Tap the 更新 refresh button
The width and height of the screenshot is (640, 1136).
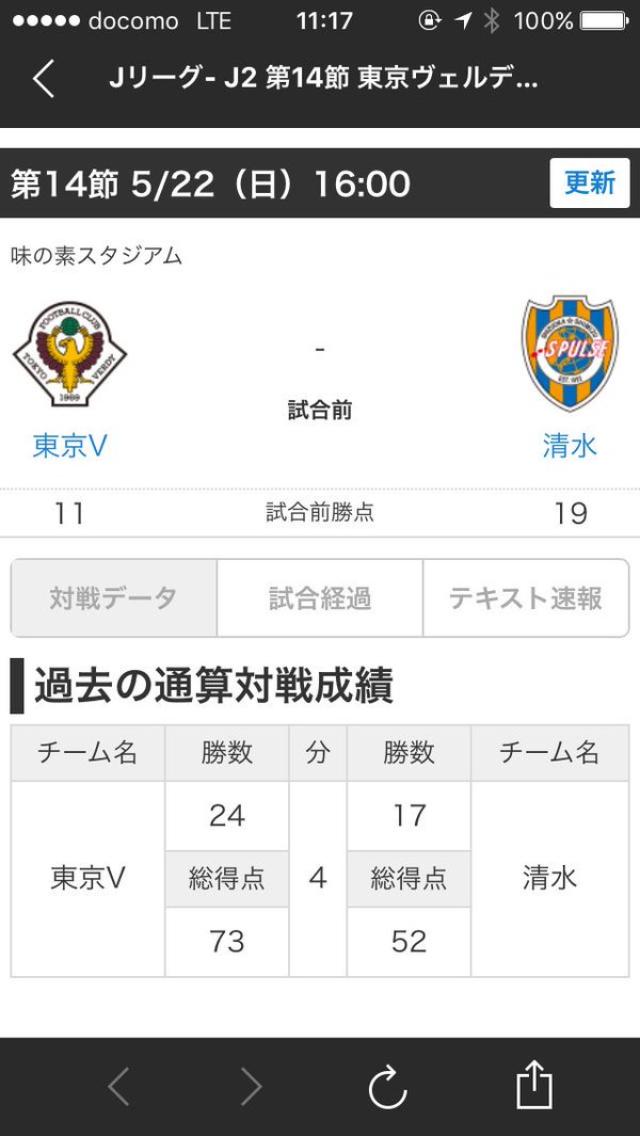(589, 183)
